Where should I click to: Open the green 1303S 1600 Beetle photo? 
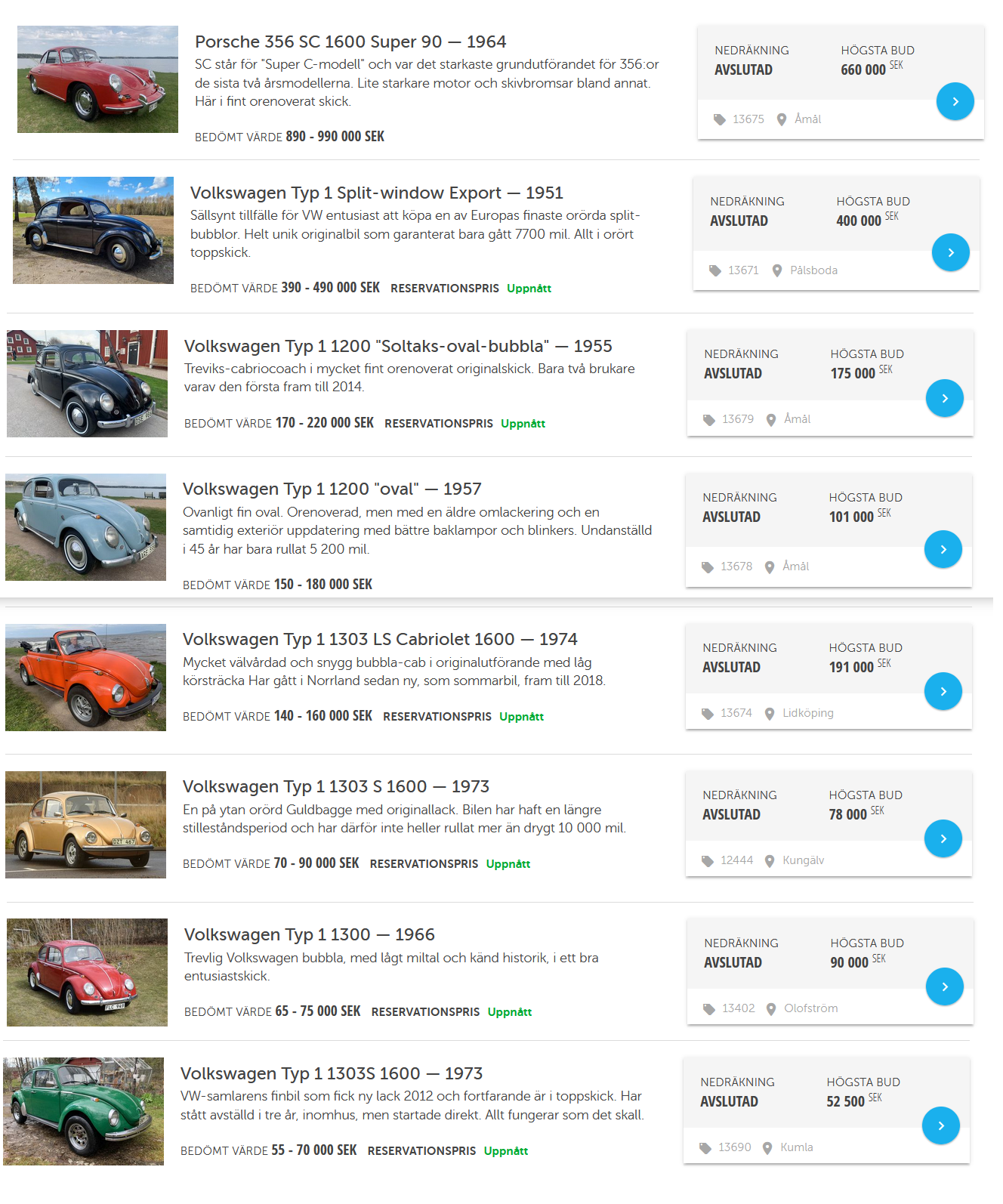pos(83,1111)
